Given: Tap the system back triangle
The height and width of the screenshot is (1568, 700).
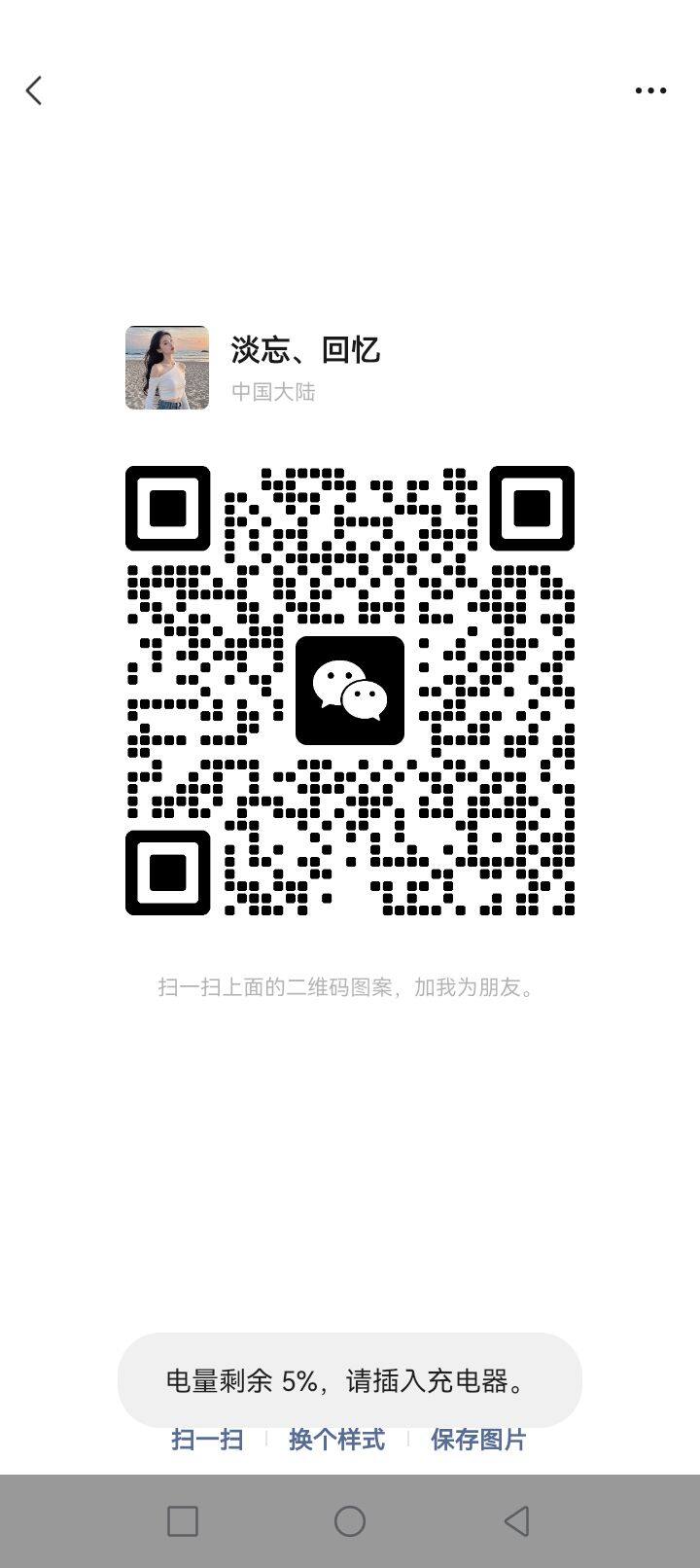Looking at the screenshot, I should pyautogui.click(x=516, y=1521).
